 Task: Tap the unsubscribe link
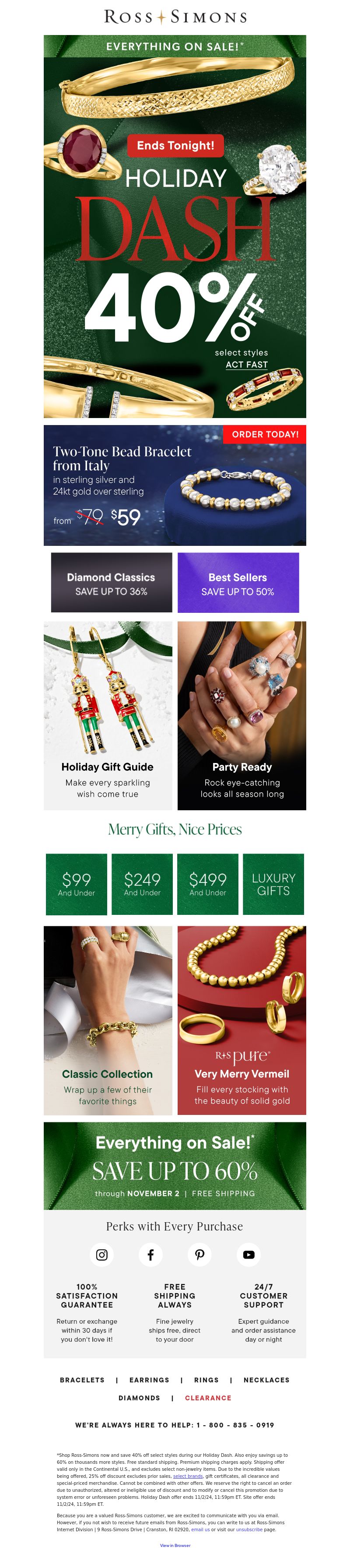pos(249,1529)
